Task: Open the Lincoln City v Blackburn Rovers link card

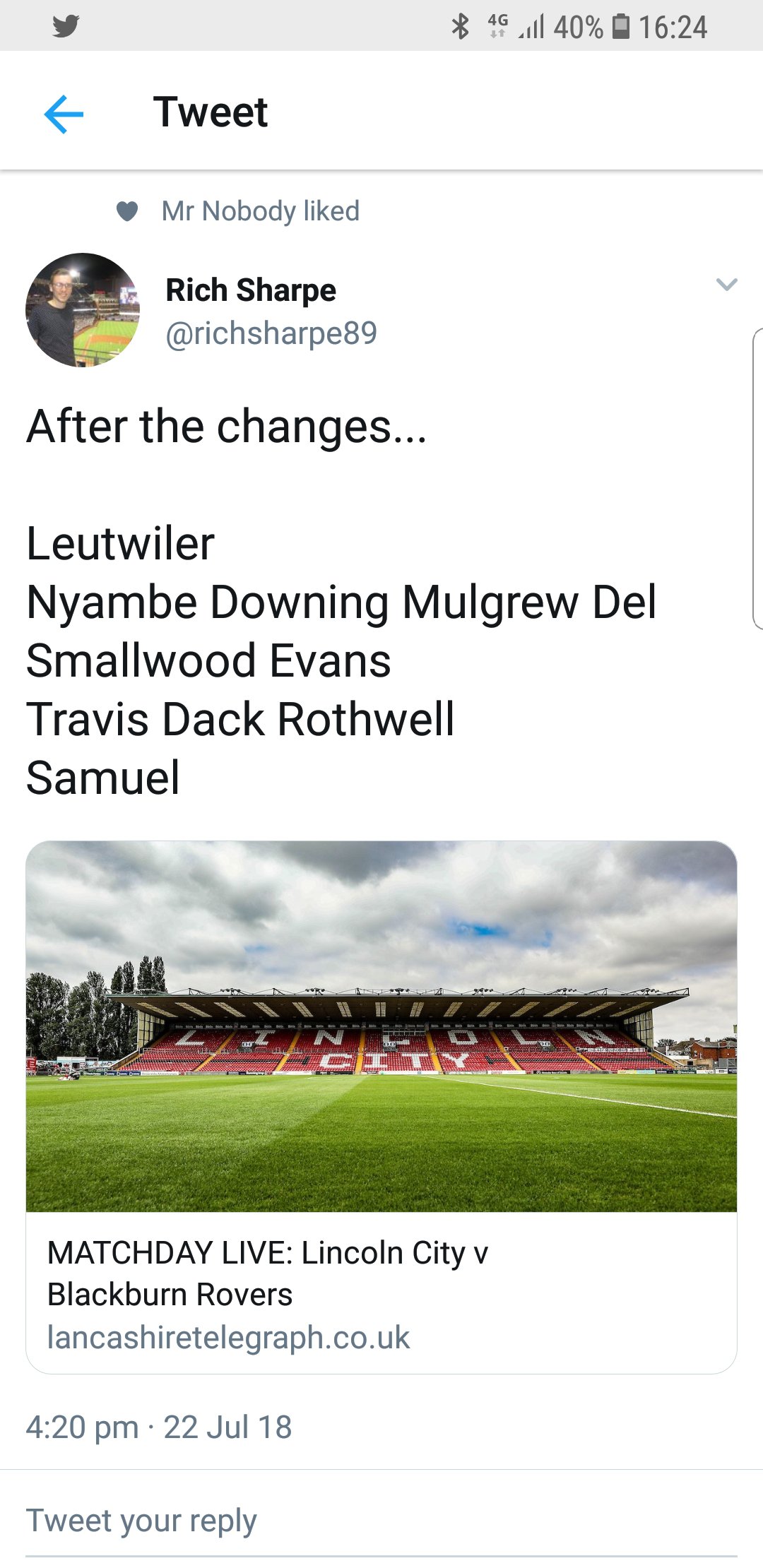Action: [x=381, y=1106]
